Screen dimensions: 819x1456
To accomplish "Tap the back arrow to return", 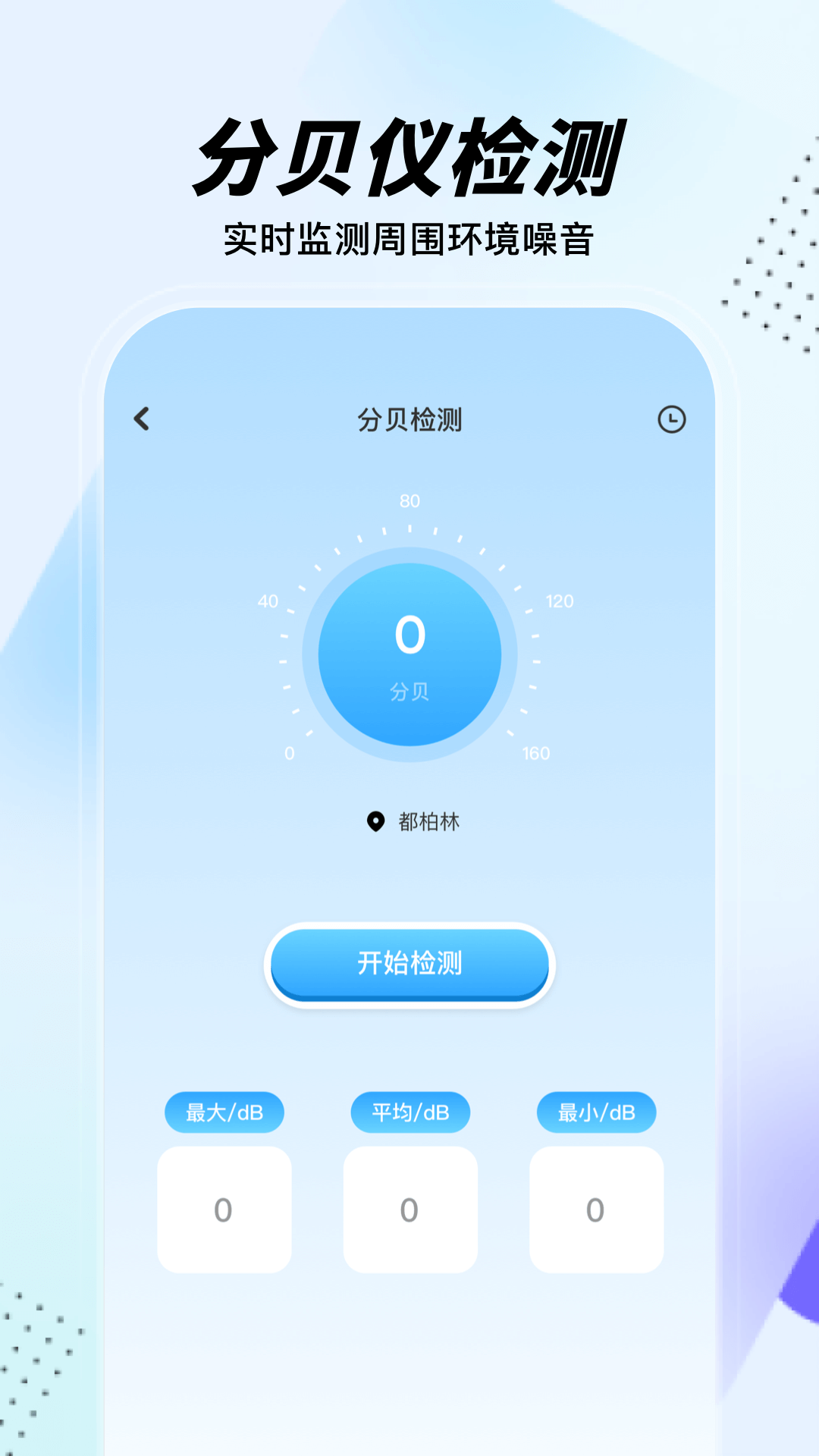I will (143, 418).
